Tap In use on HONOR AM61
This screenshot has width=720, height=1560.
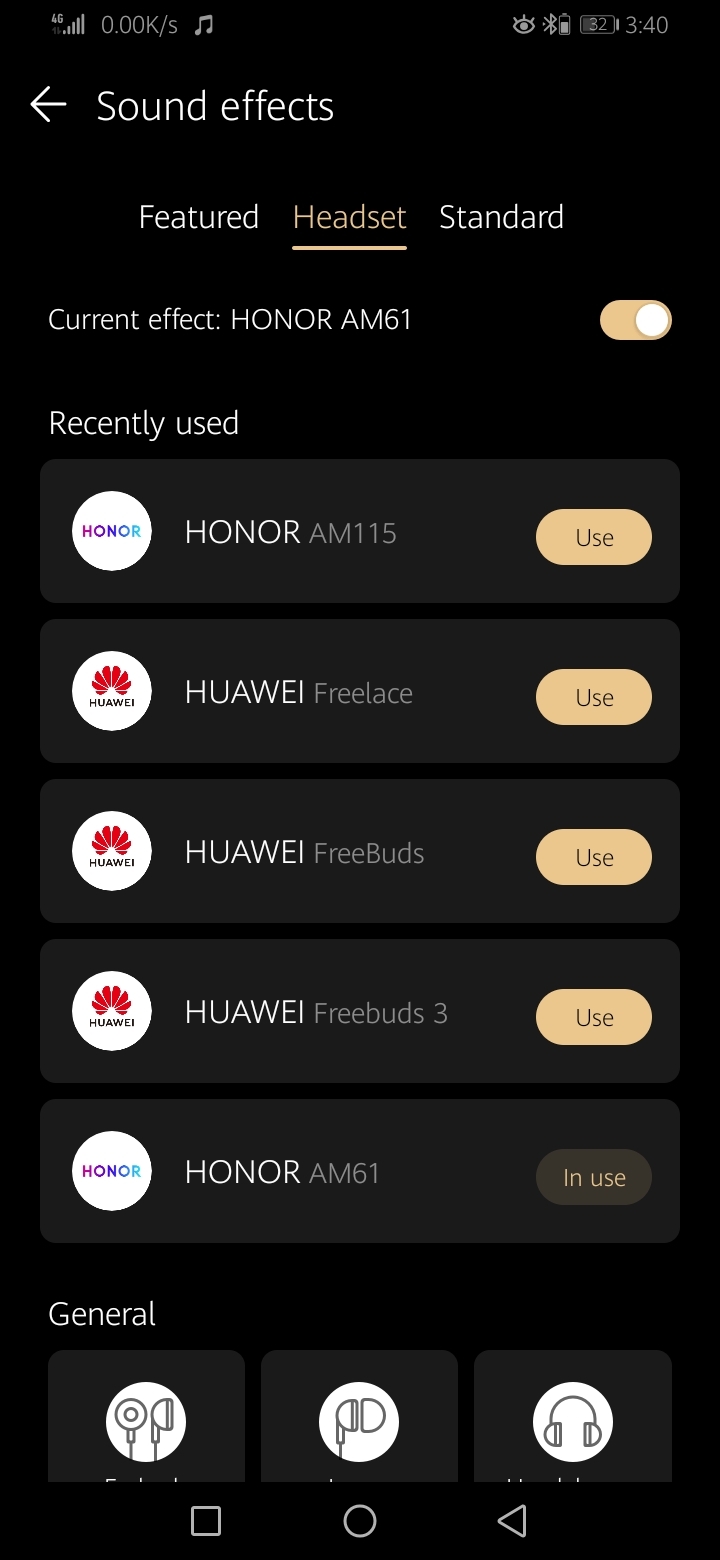pyautogui.click(x=594, y=1177)
